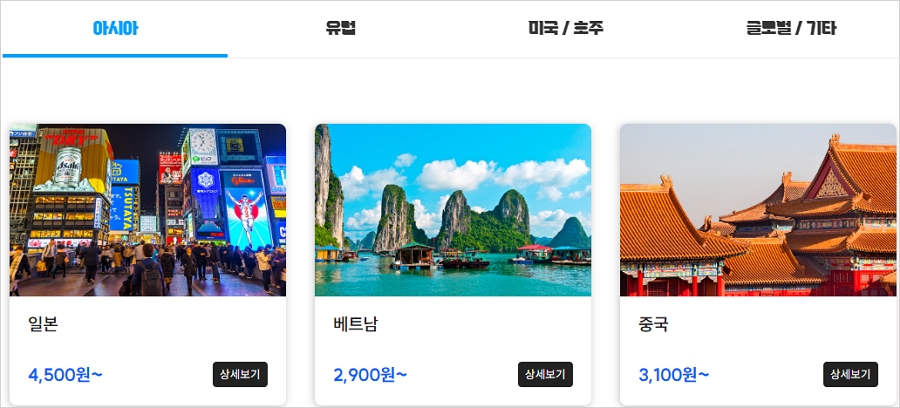Open the 일본 city photo card

click(x=148, y=210)
